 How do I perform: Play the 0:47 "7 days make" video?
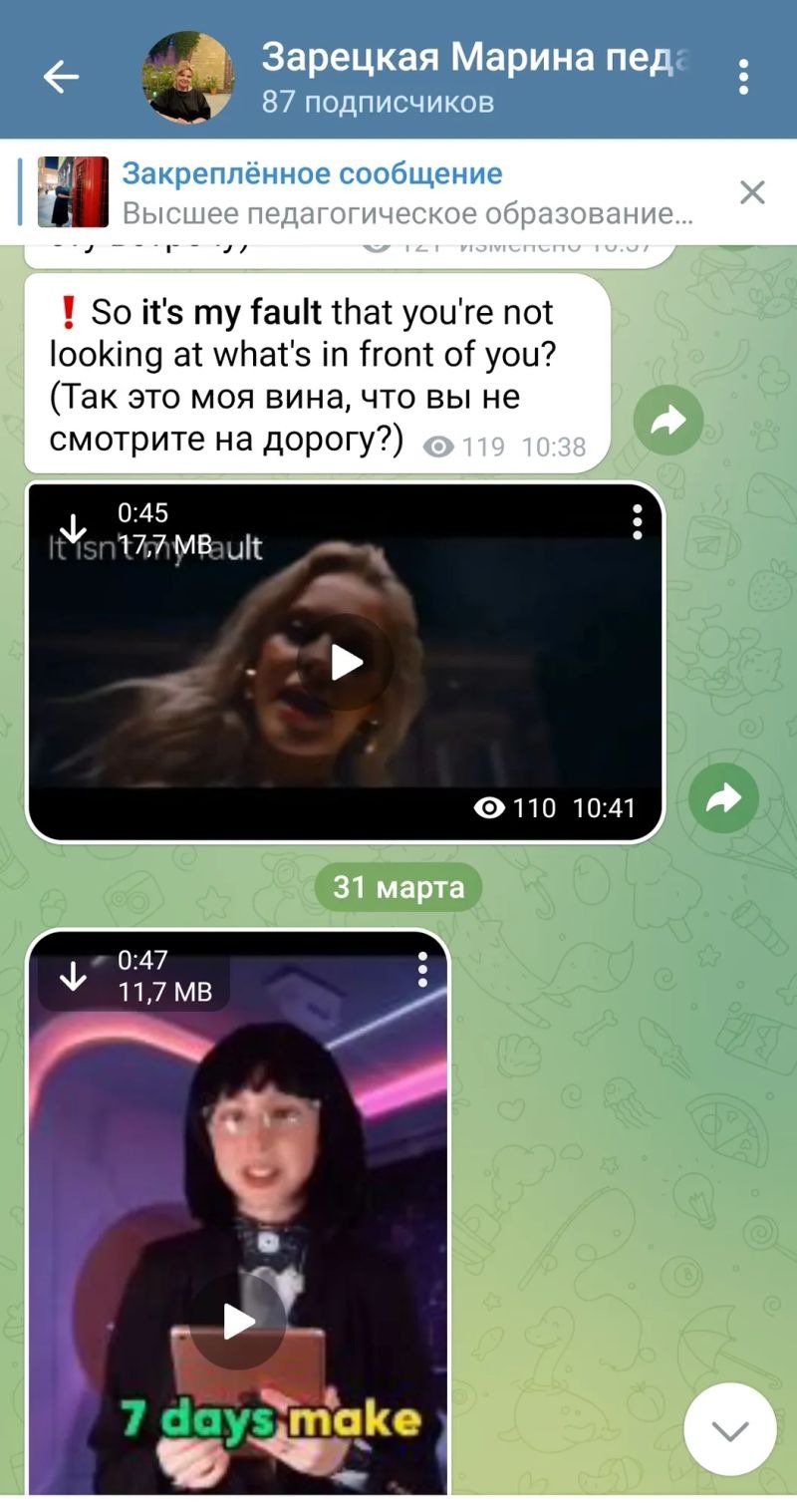pyautogui.click(x=238, y=1322)
